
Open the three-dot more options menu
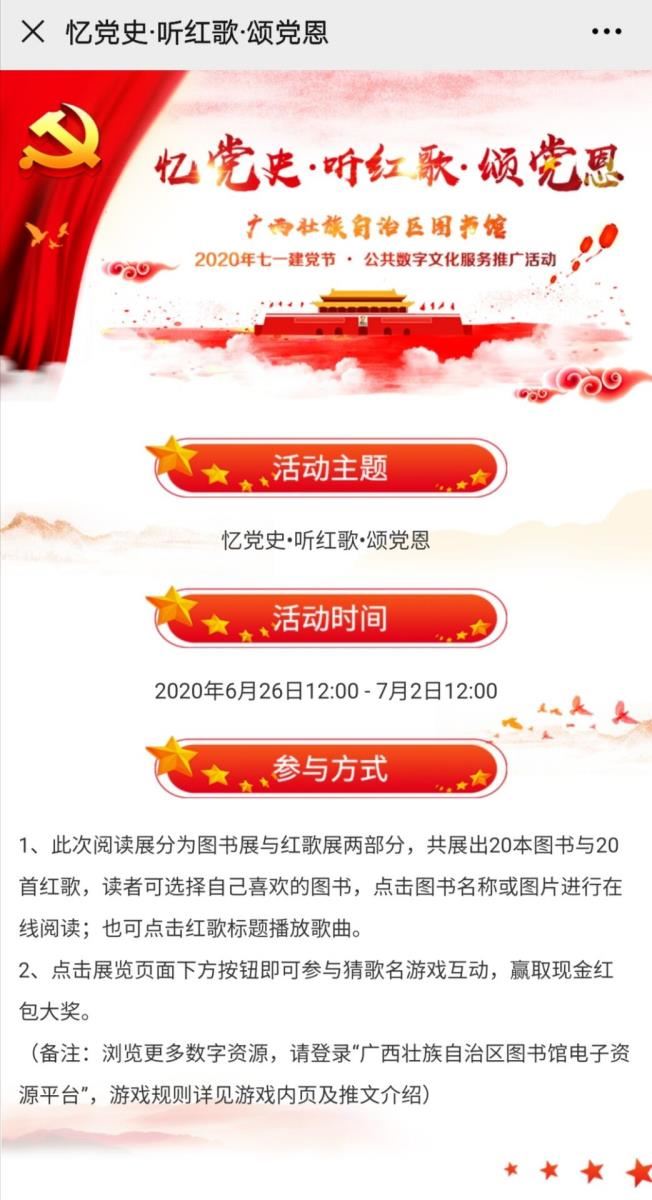(x=606, y=32)
